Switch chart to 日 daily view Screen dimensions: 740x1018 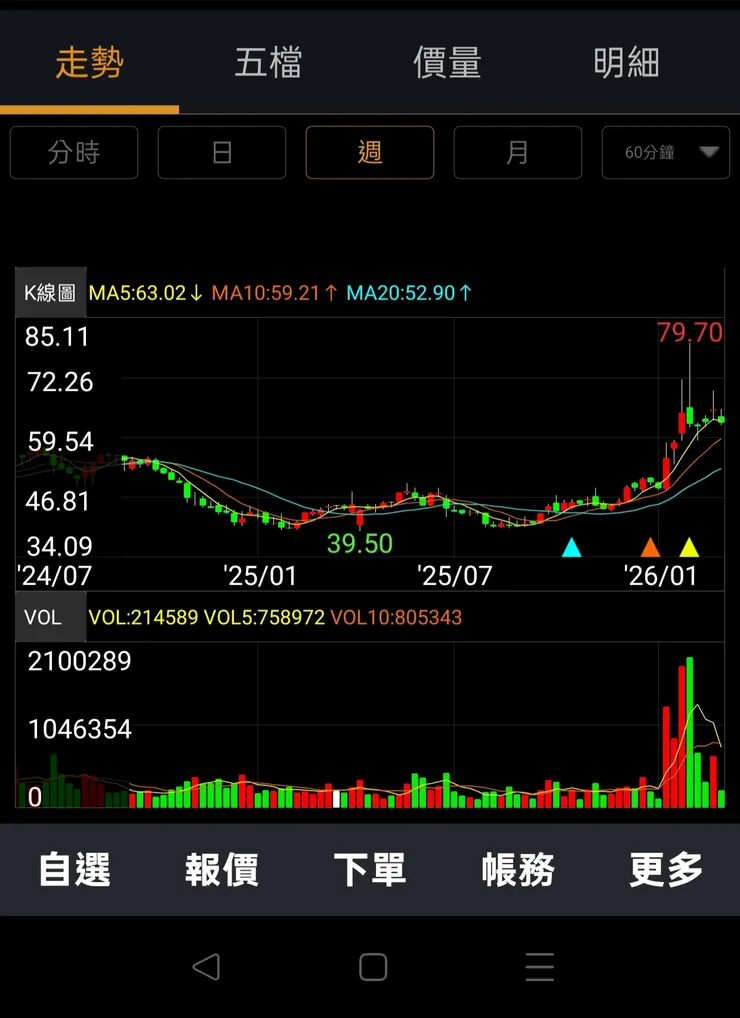coord(222,152)
